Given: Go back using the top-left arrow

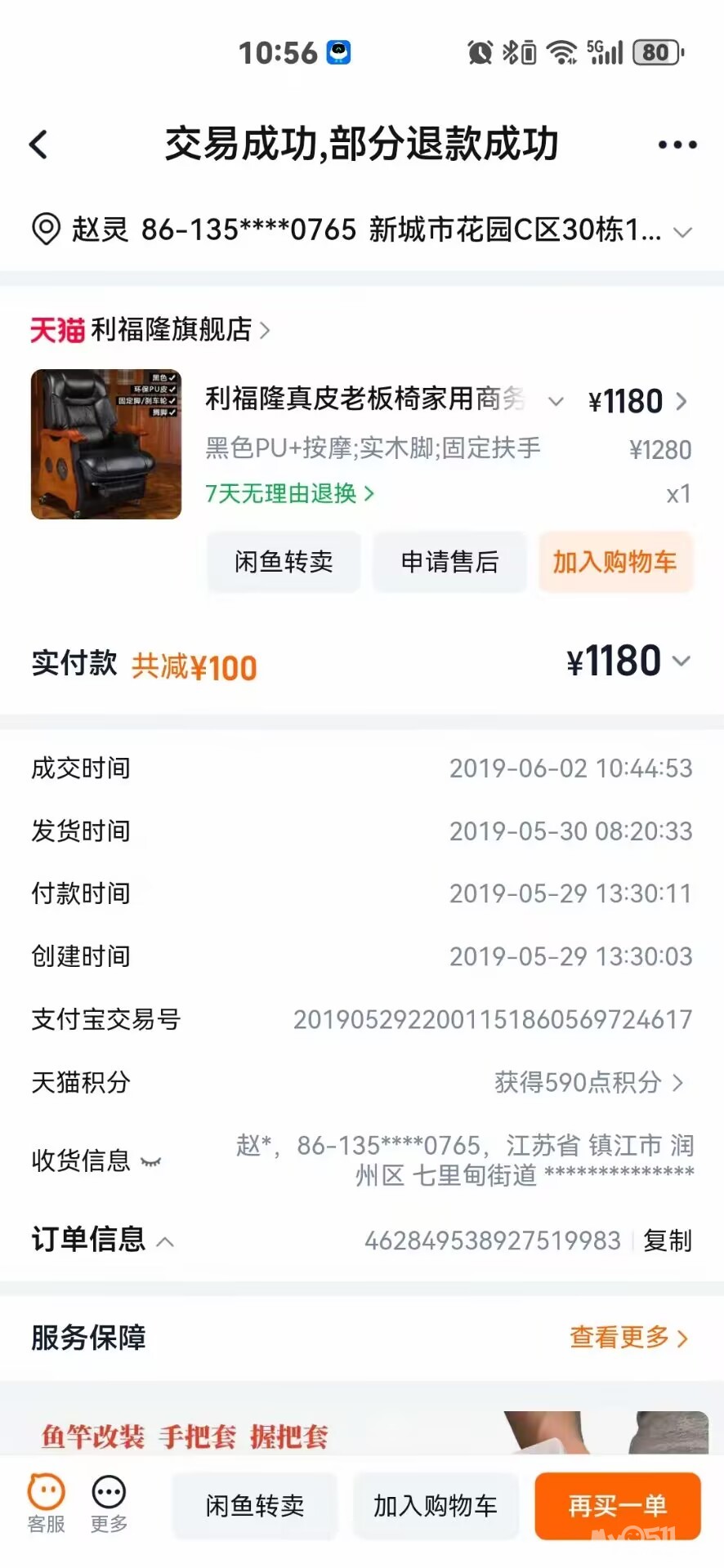Looking at the screenshot, I should [38, 145].
